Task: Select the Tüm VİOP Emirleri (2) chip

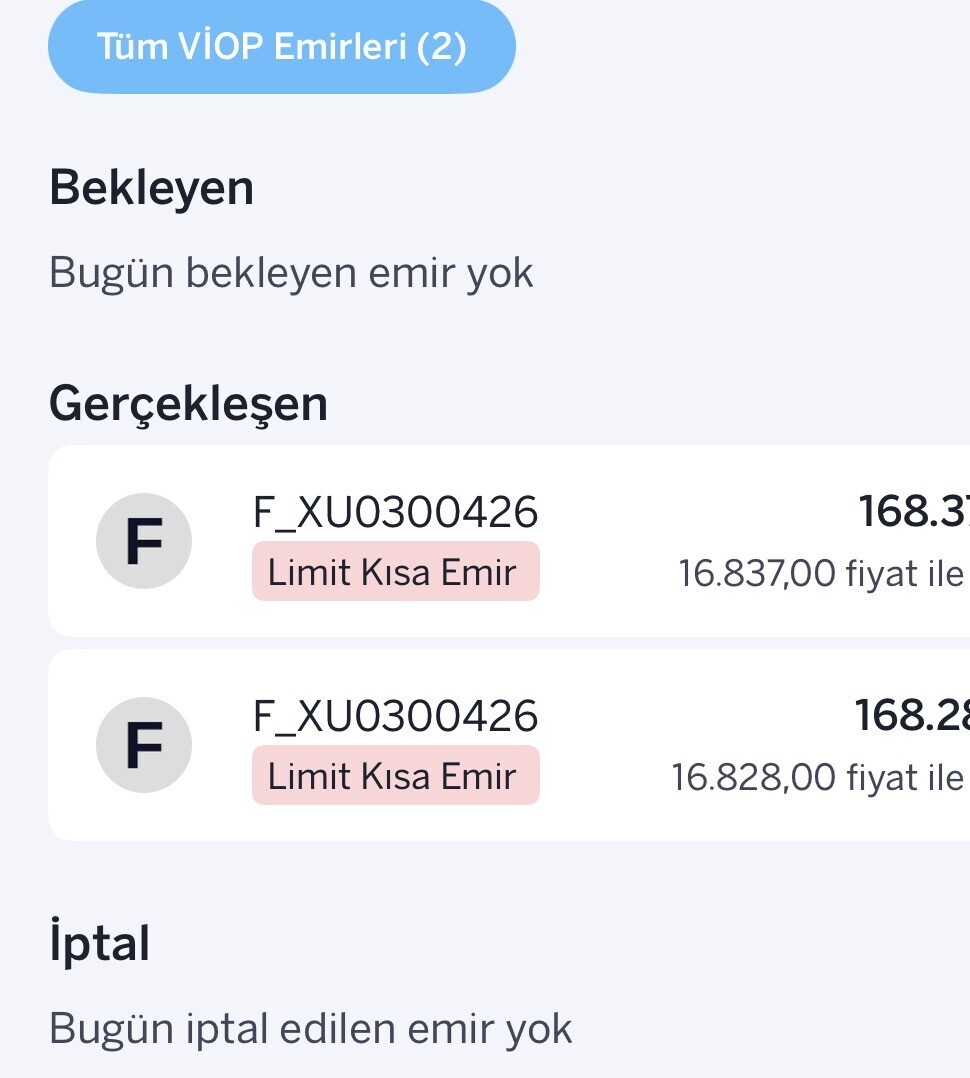Action: click(x=281, y=47)
